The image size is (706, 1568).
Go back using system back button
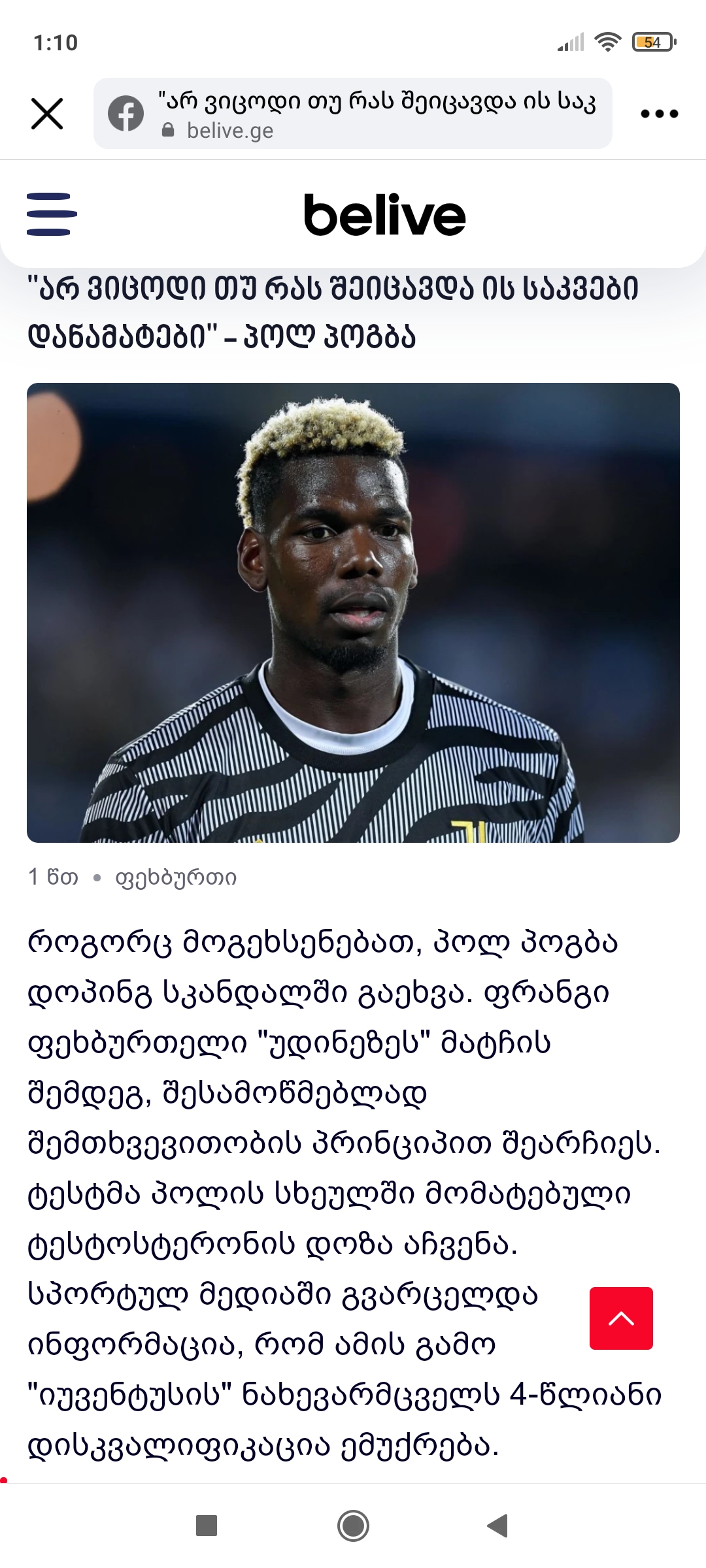498,1526
